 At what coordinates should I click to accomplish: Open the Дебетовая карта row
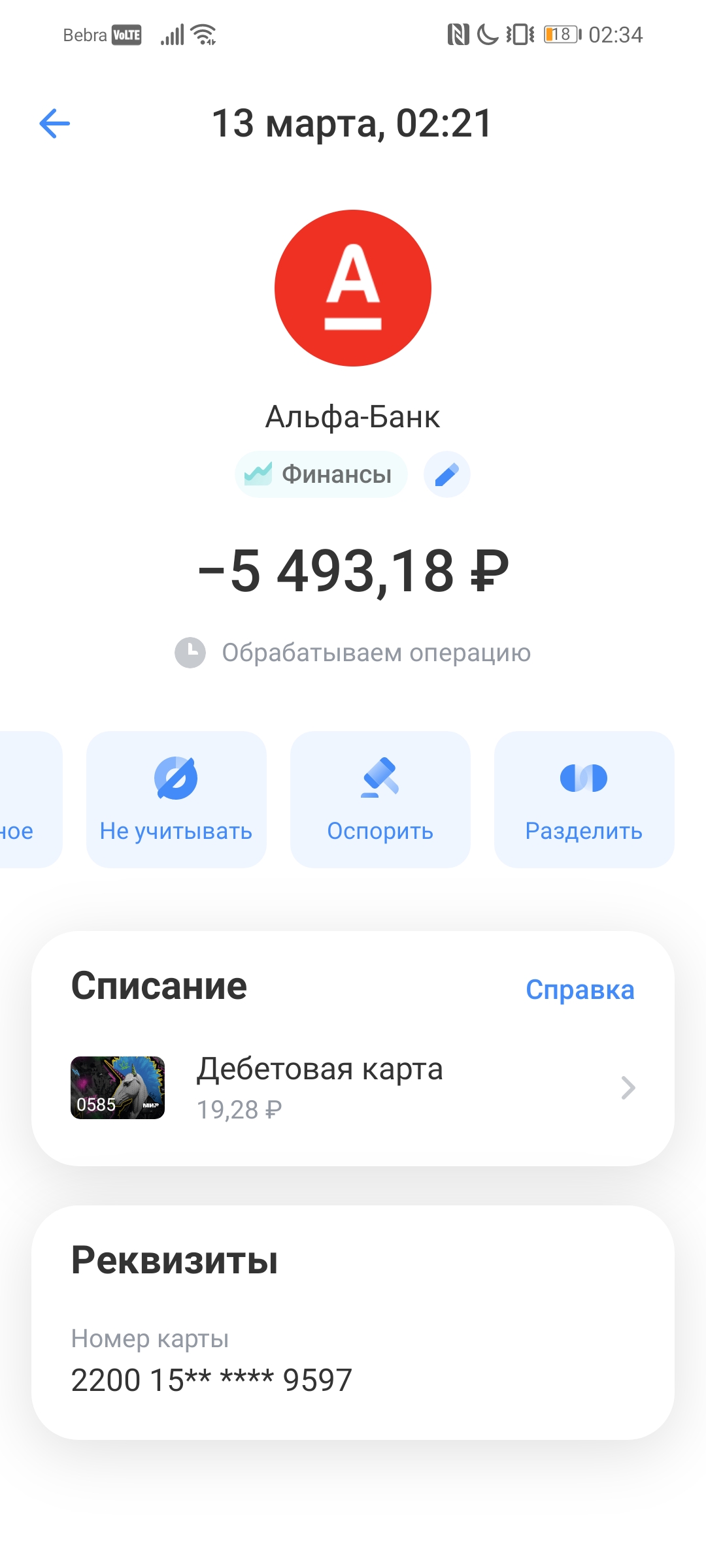353,1088
